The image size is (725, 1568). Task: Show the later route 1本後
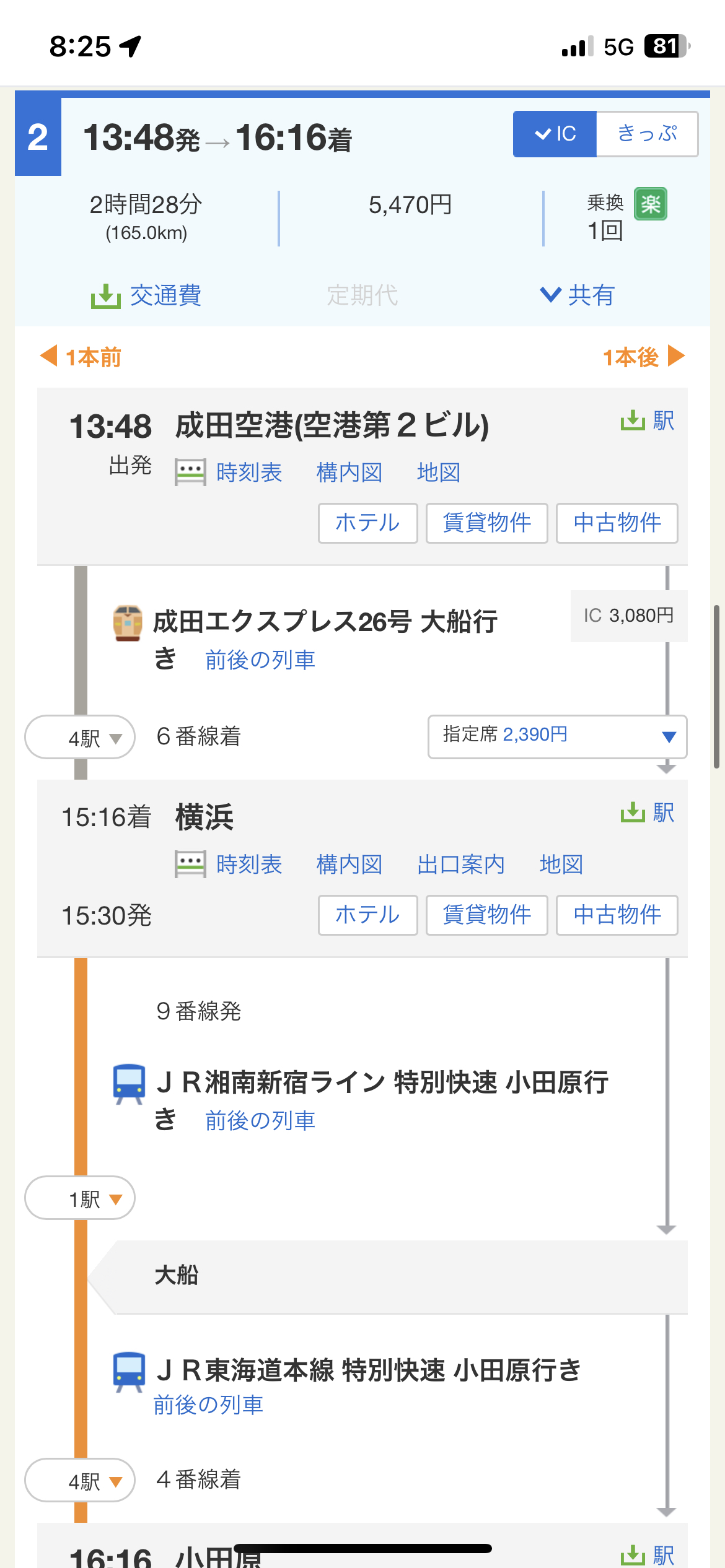(644, 357)
